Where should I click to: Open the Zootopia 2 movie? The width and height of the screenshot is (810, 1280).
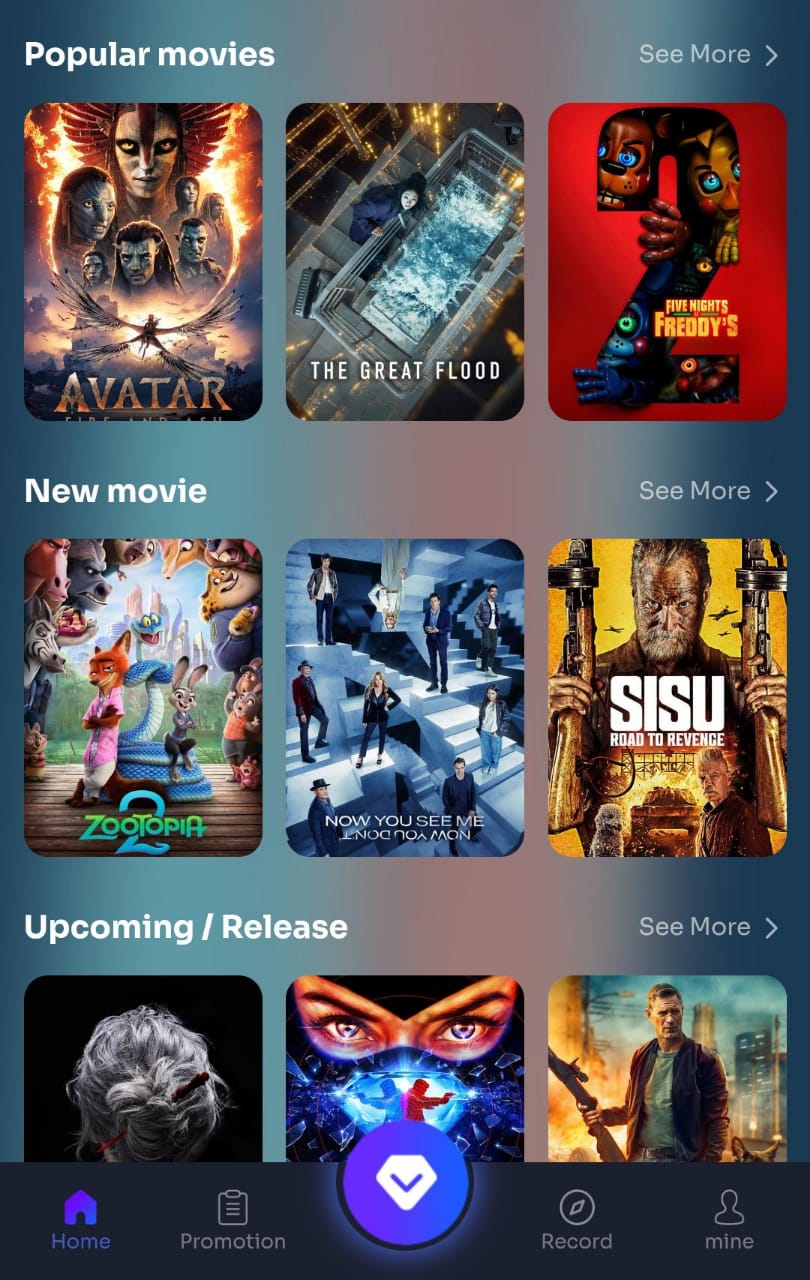143,697
